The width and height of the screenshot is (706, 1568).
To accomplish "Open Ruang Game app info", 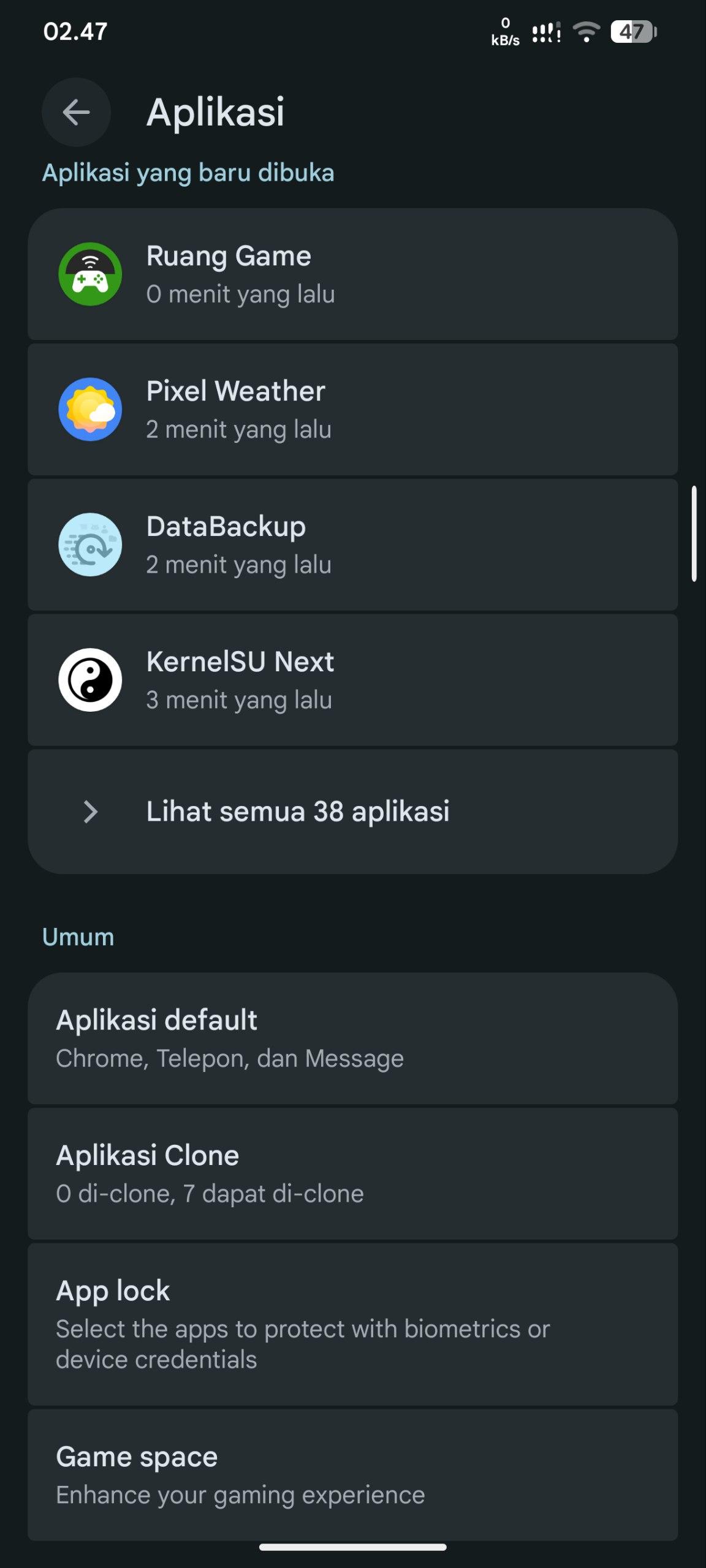I will click(x=352, y=274).
